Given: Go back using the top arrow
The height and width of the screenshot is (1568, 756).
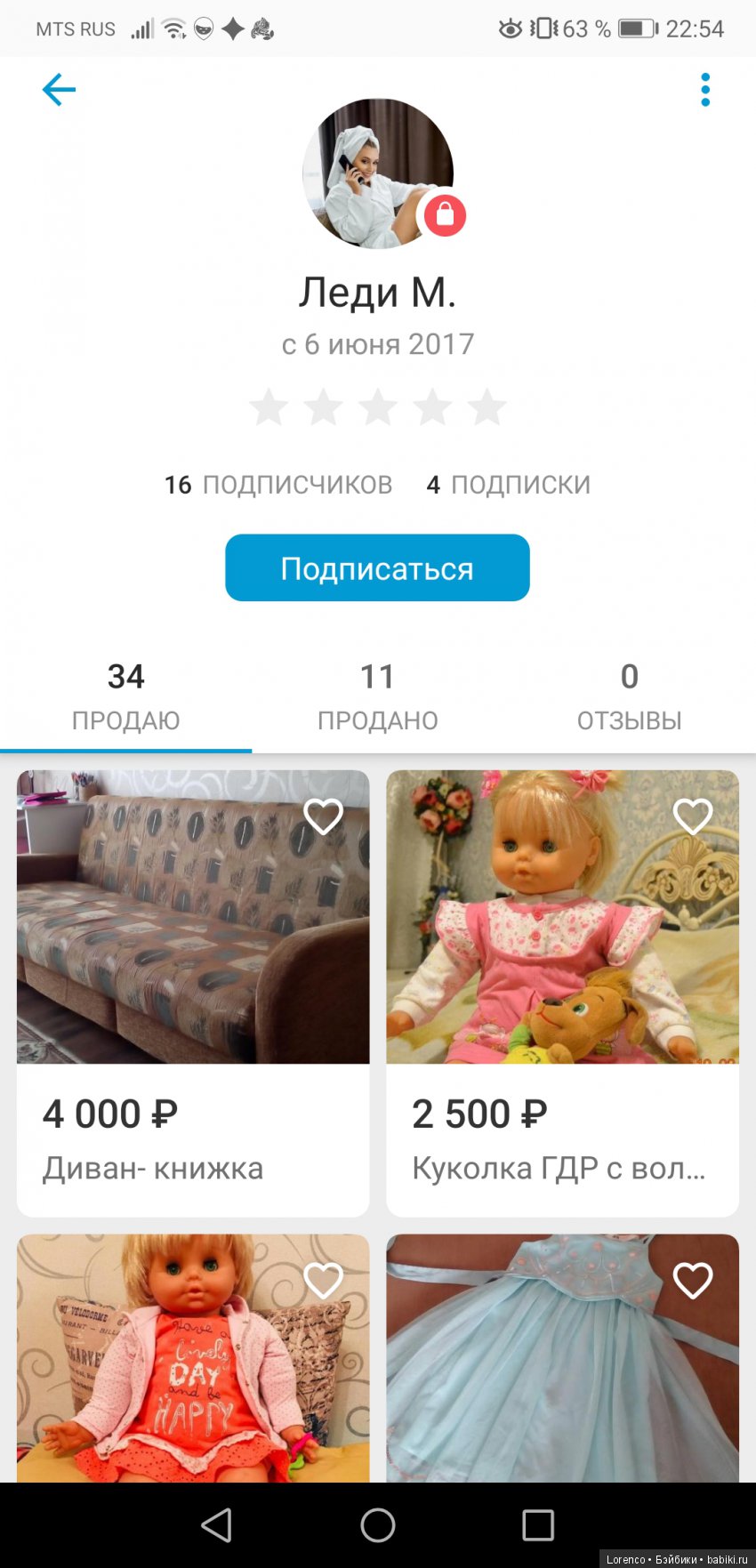Looking at the screenshot, I should tap(59, 90).
